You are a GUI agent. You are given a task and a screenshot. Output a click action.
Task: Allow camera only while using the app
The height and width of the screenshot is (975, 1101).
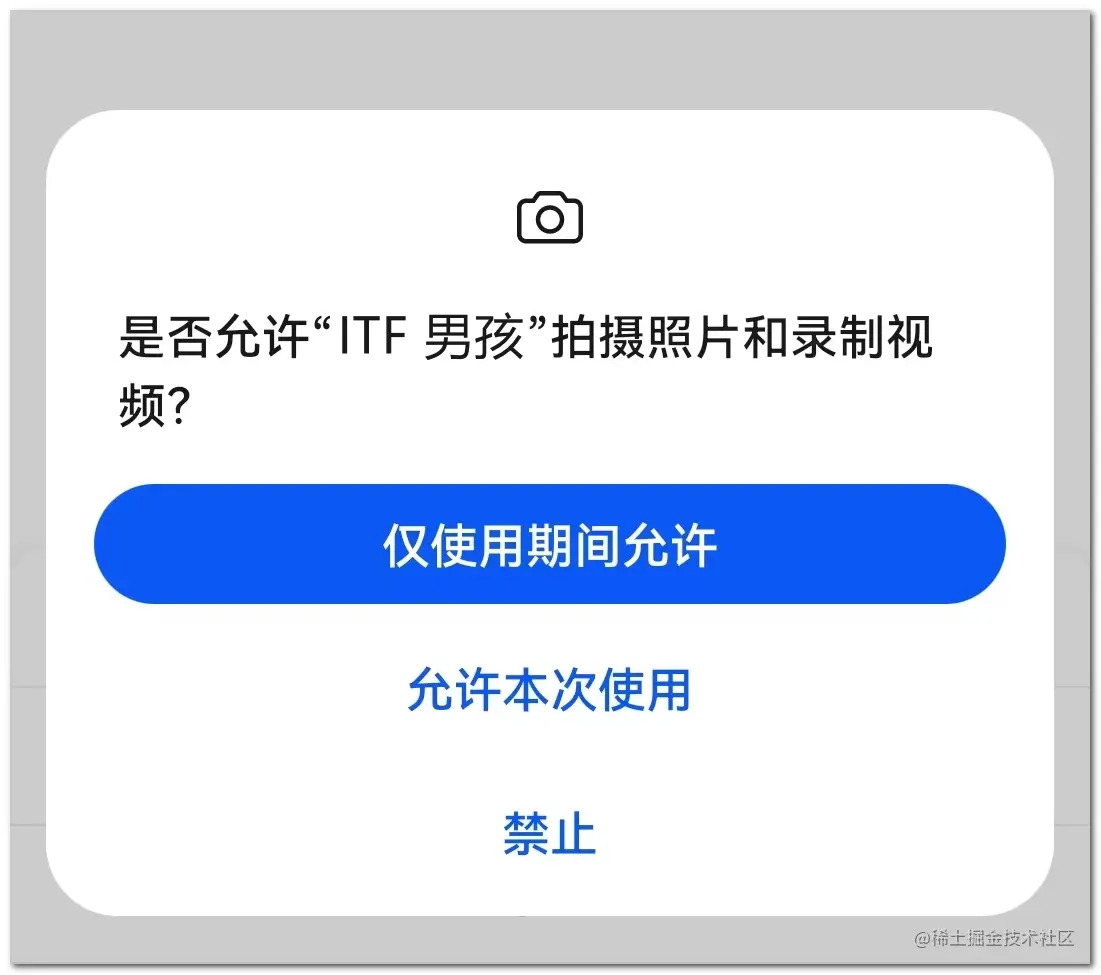pyautogui.click(x=549, y=544)
